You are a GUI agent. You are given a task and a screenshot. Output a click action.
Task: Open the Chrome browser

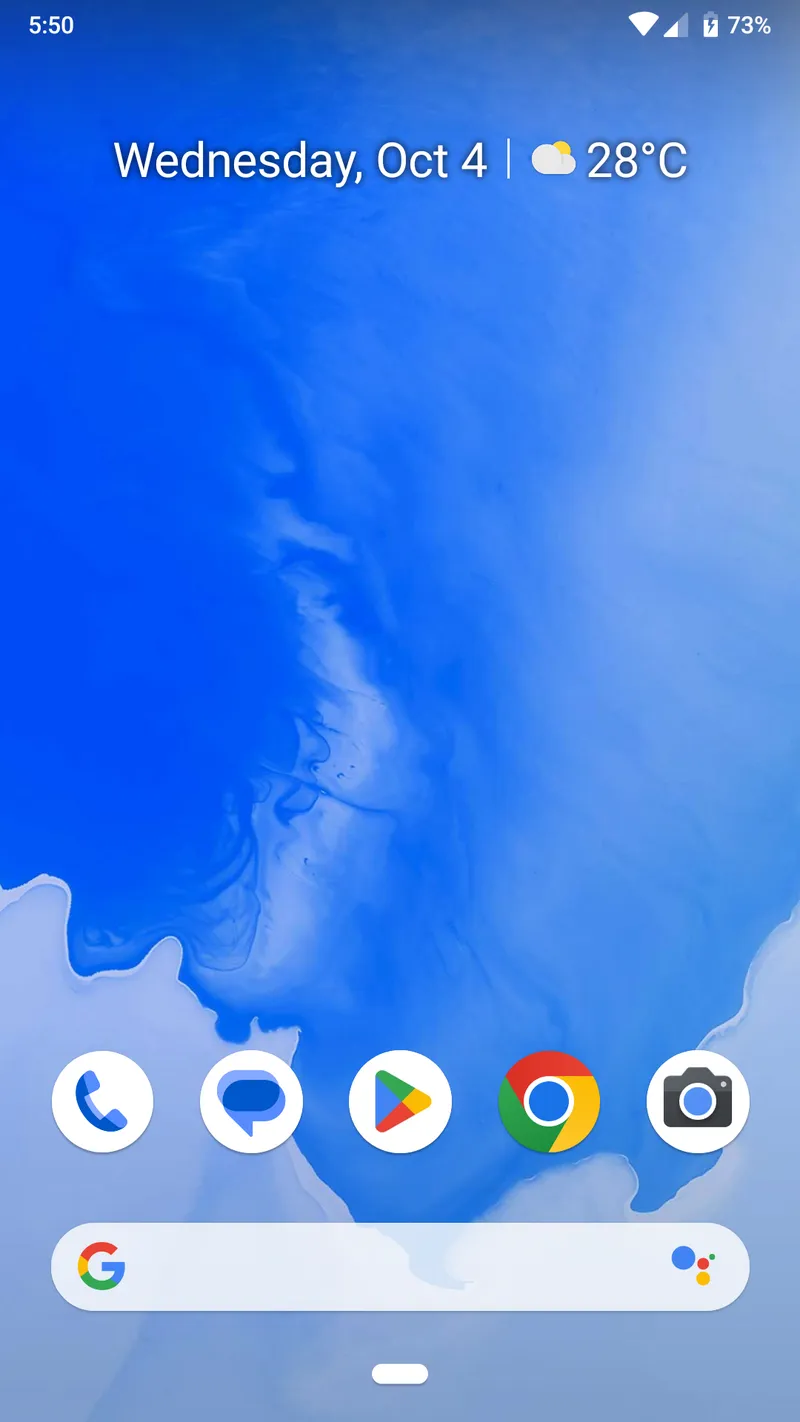tap(549, 1102)
